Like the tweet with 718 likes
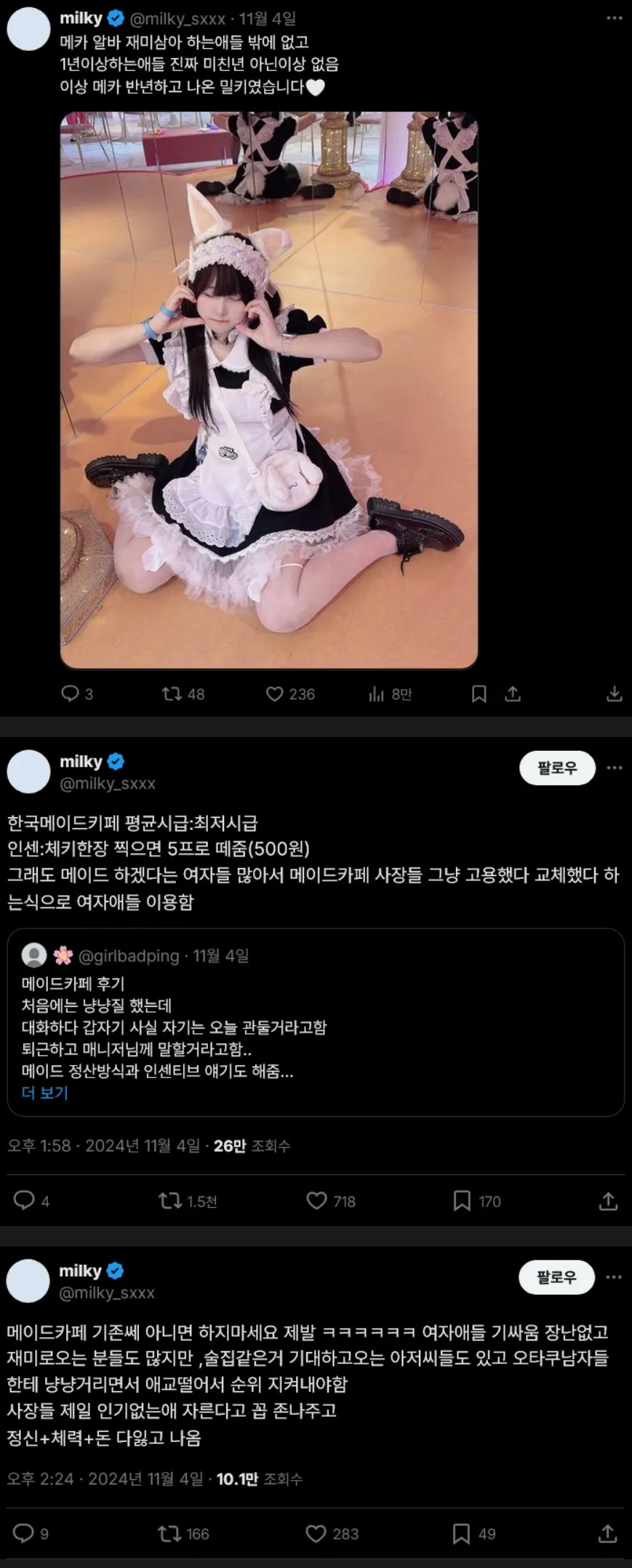This screenshot has height=1568, width=632. [316, 1201]
